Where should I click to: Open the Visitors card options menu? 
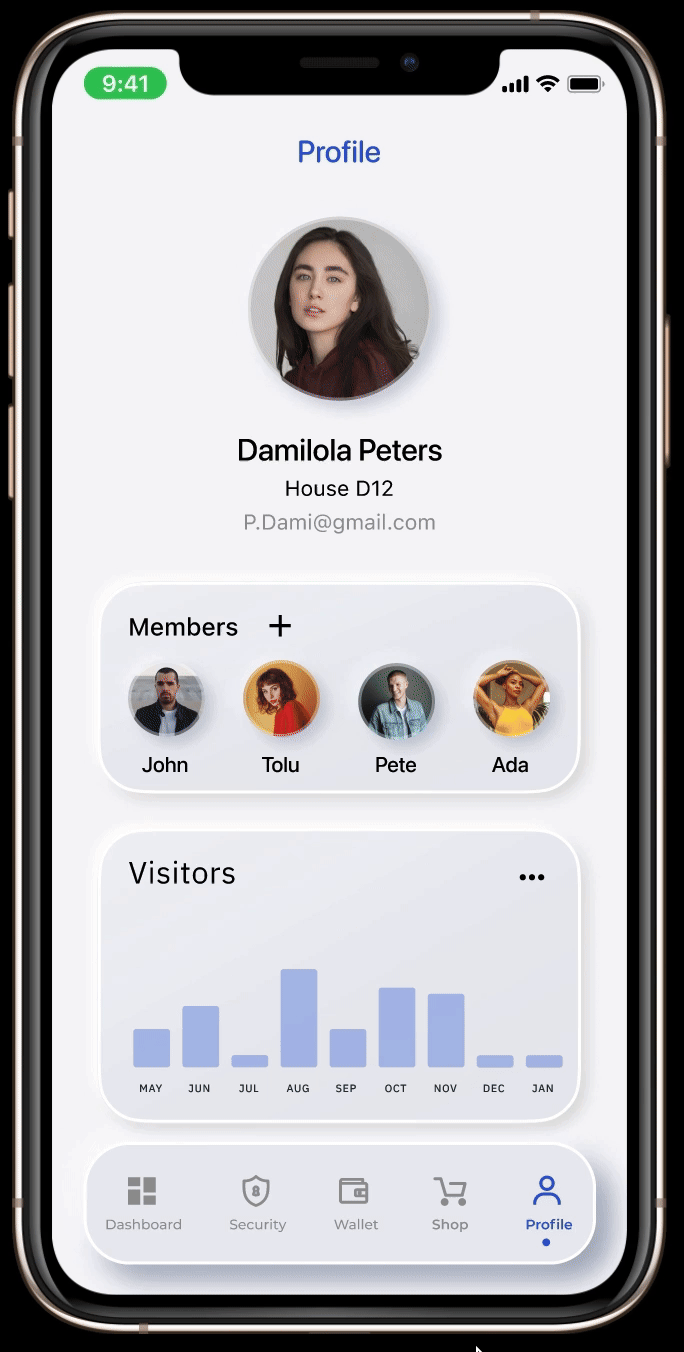pyautogui.click(x=532, y=877)
